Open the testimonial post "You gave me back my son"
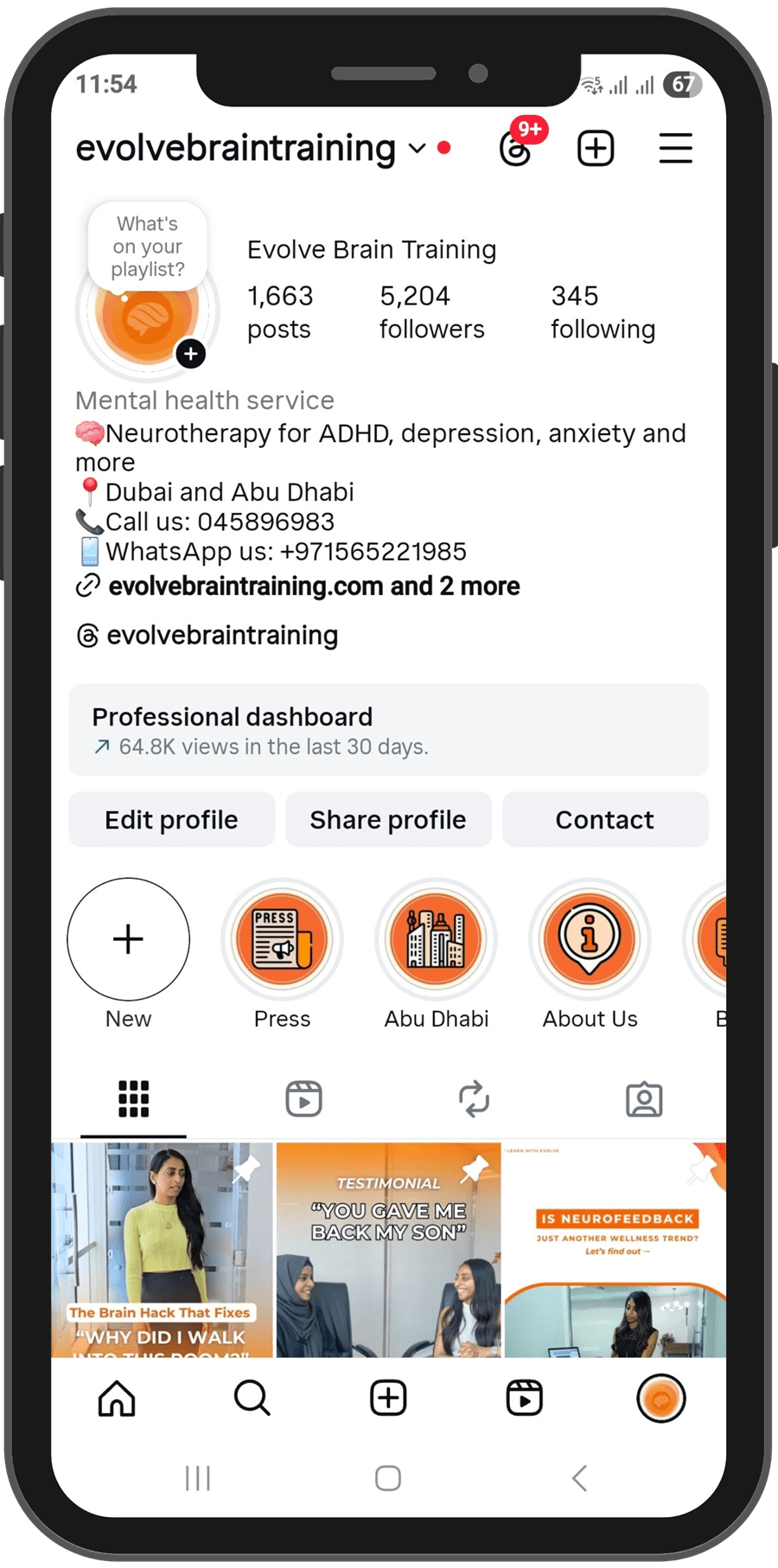 [388, 1250]
